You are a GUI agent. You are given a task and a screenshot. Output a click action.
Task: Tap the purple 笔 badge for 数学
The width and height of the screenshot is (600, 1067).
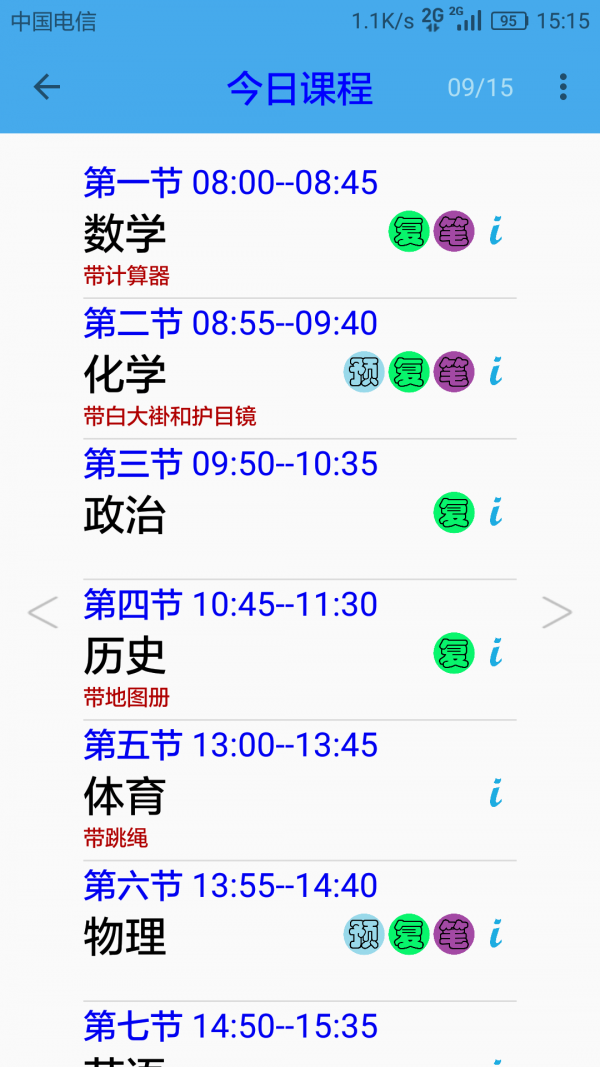click(x=454, y=232)
